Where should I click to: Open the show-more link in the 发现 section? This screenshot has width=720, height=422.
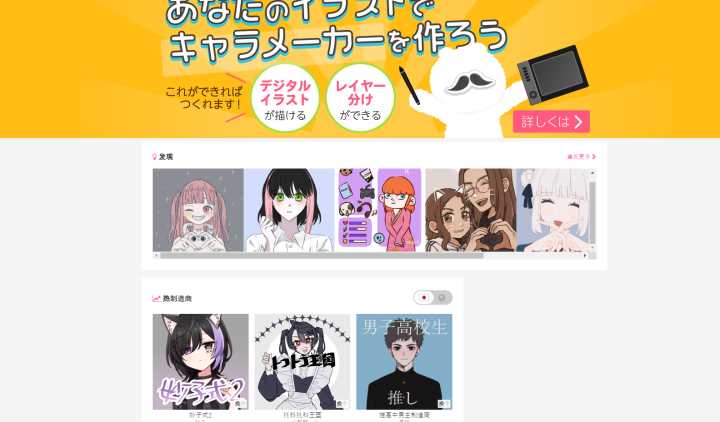[x=580, y=156]
